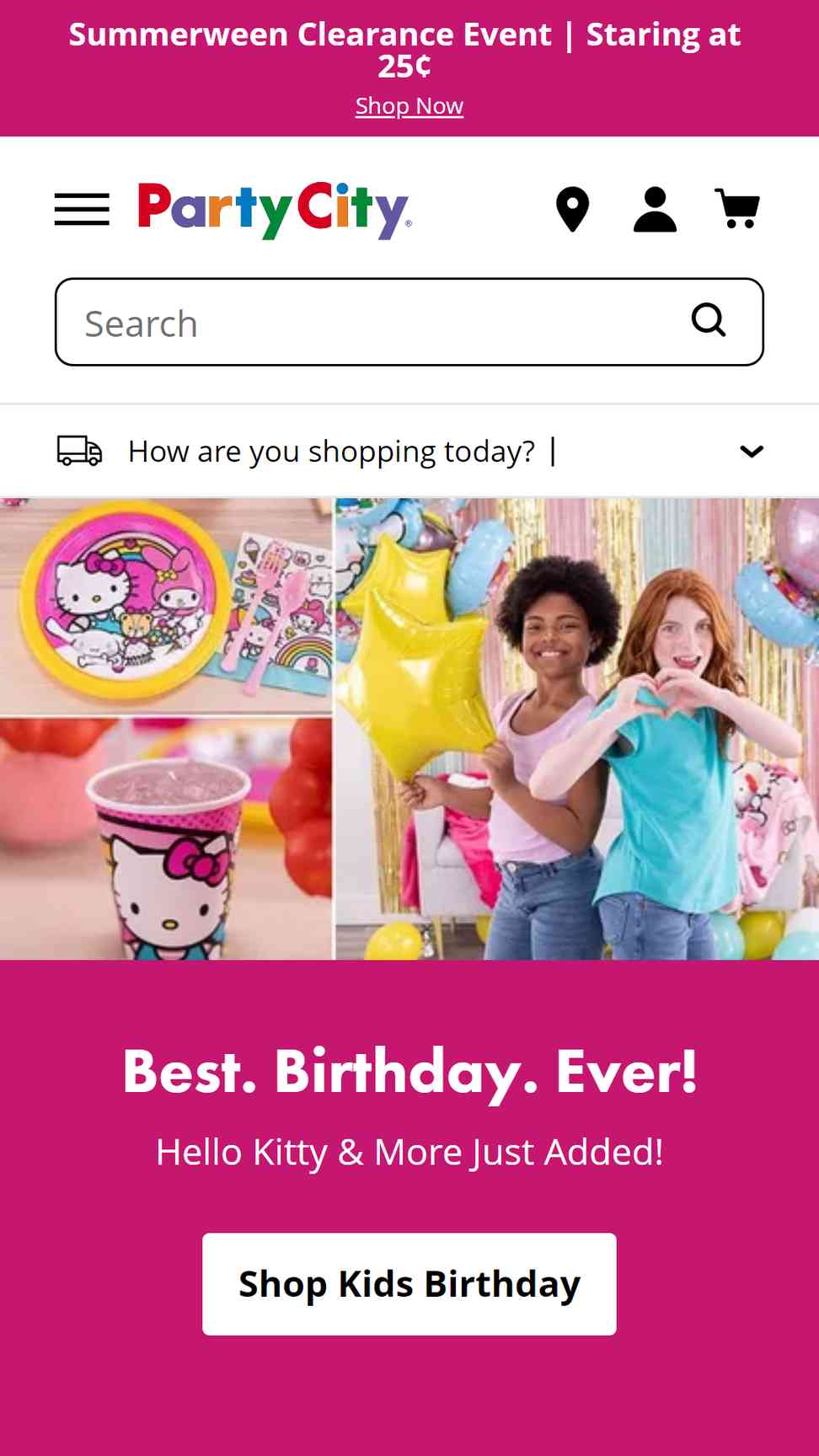
Task: View the shopping cart
Action: (737, 208)
